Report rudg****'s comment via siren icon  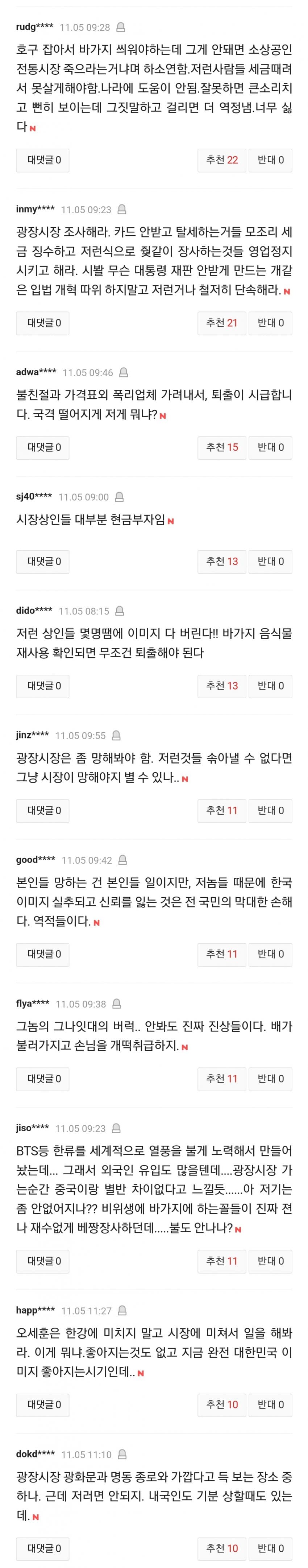[121, 27]
